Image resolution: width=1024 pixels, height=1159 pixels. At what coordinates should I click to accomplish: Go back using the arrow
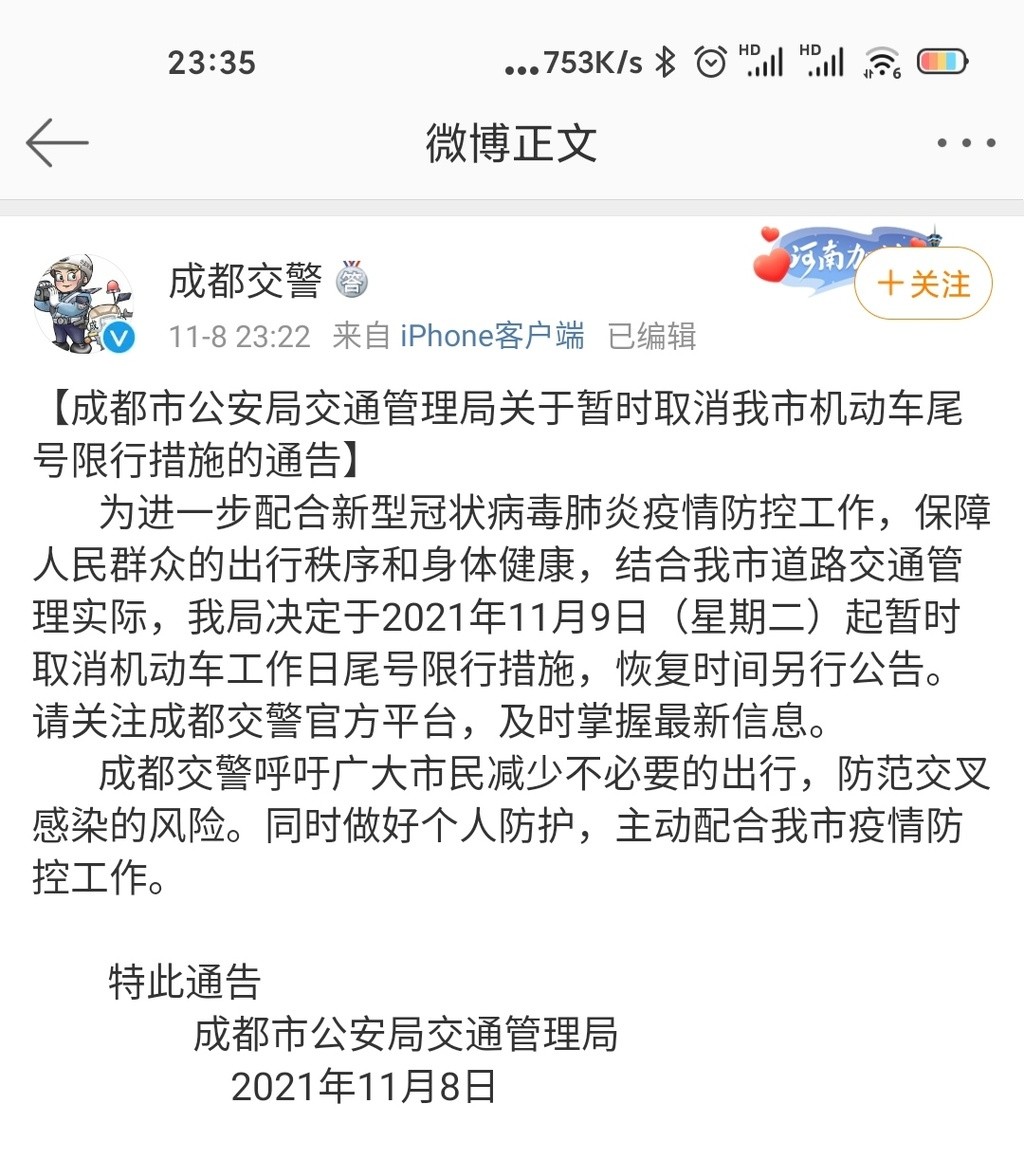coord(57,143)
